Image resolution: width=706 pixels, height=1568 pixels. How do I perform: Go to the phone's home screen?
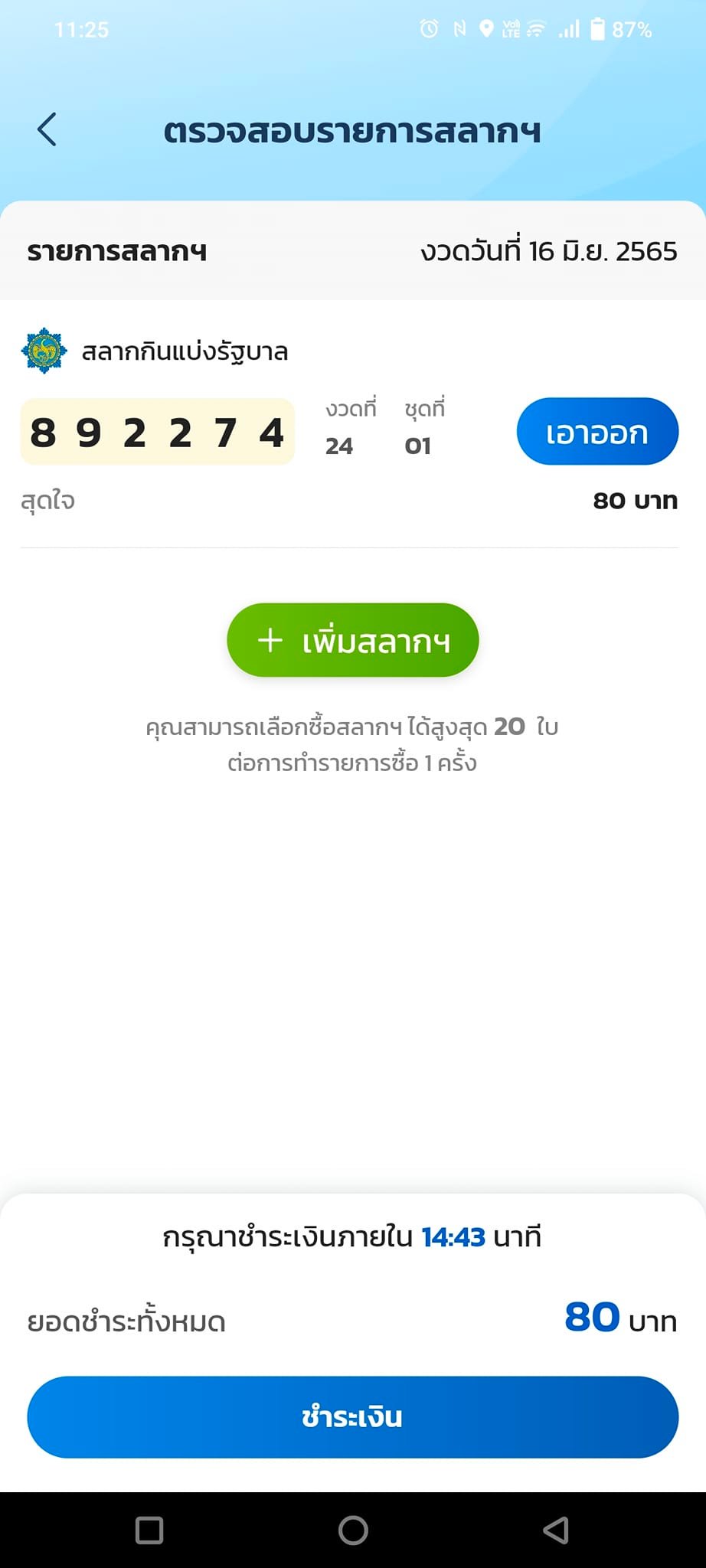pos(353,1530)
